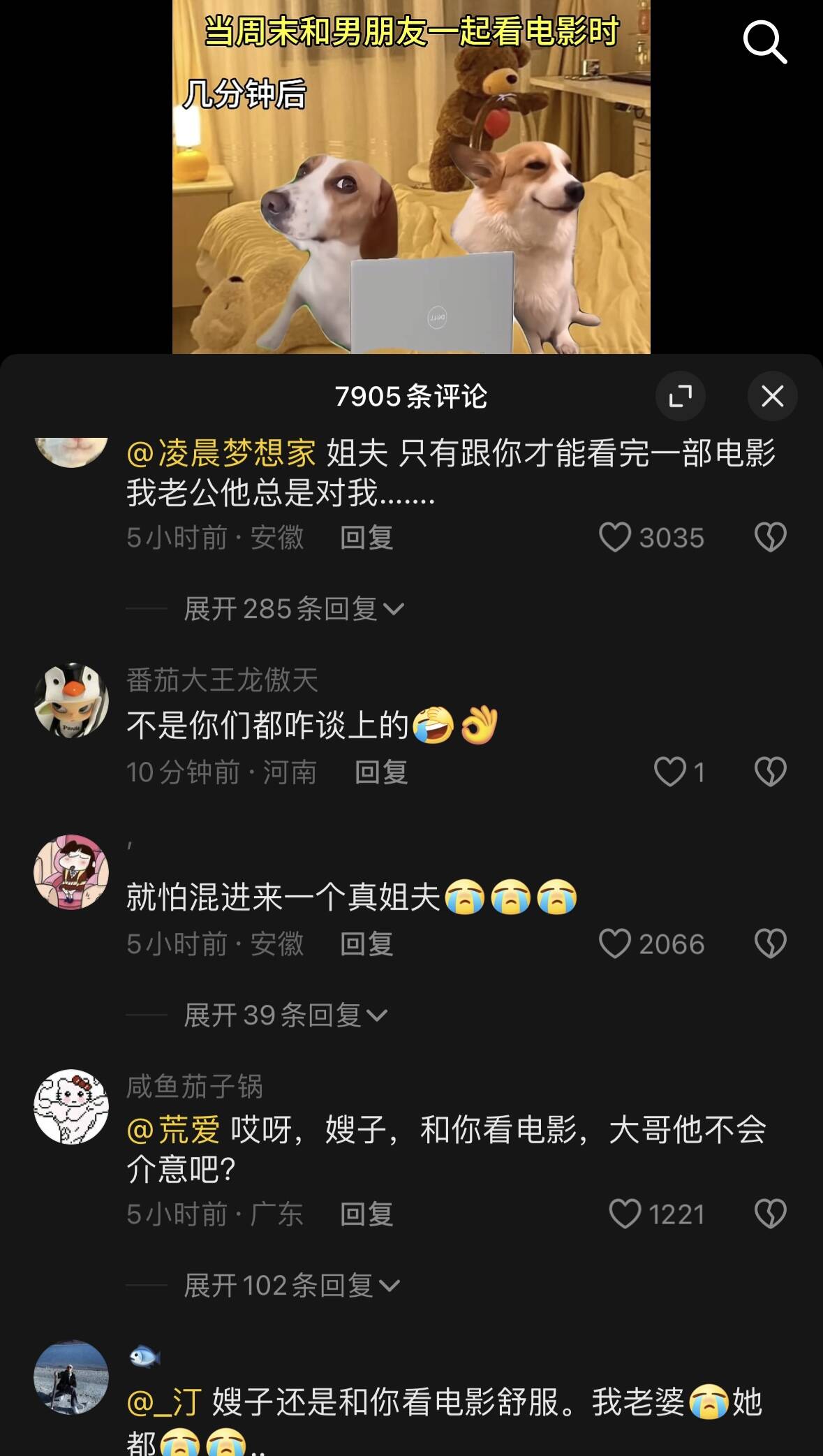Screen dimensions: 823x1456
Task: Reply to 咸鱼茄子锅's comment
Action: pyautogui.click(x=366, y=1214)
